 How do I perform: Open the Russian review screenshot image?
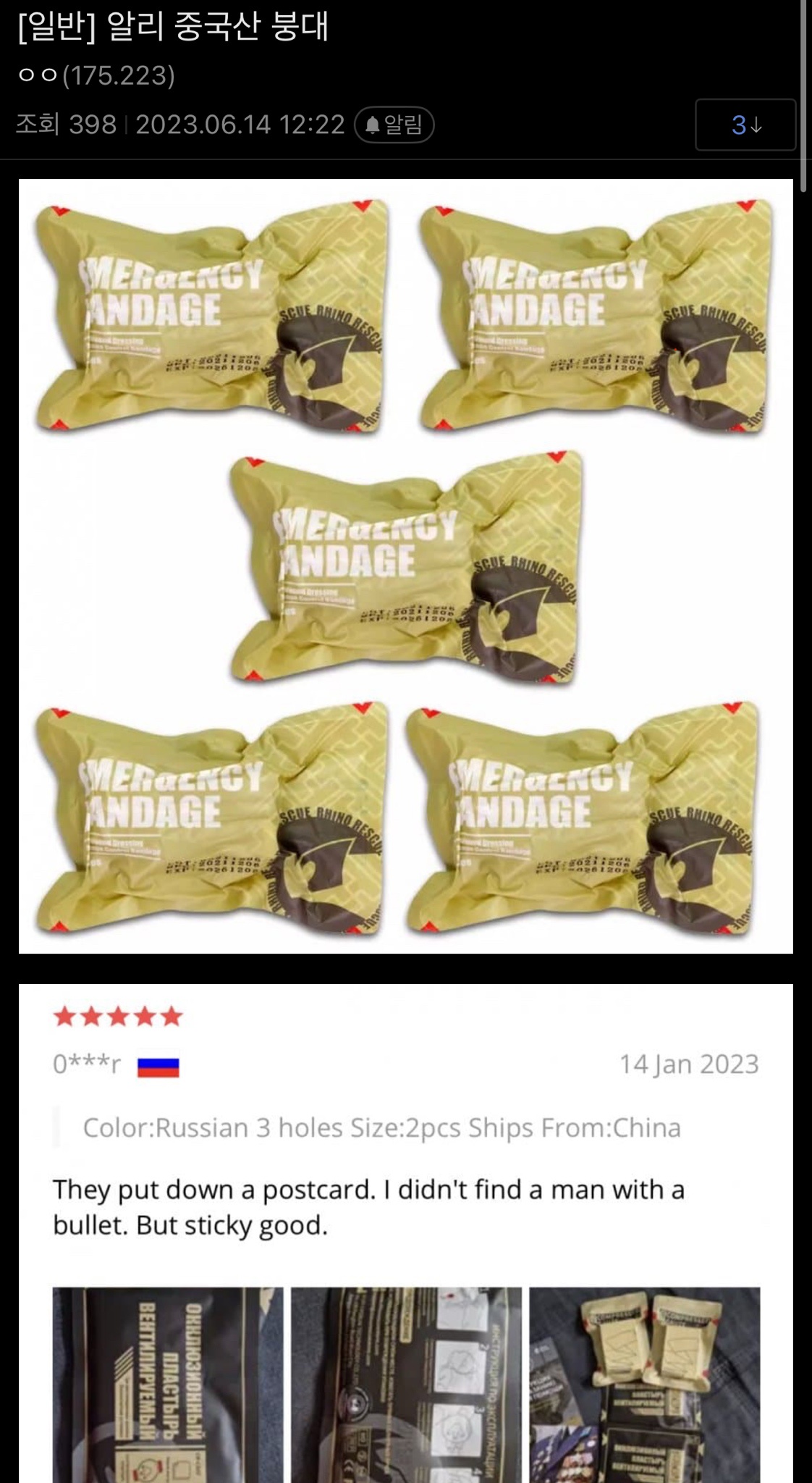pyautogui.click(x=405, y=1231)
